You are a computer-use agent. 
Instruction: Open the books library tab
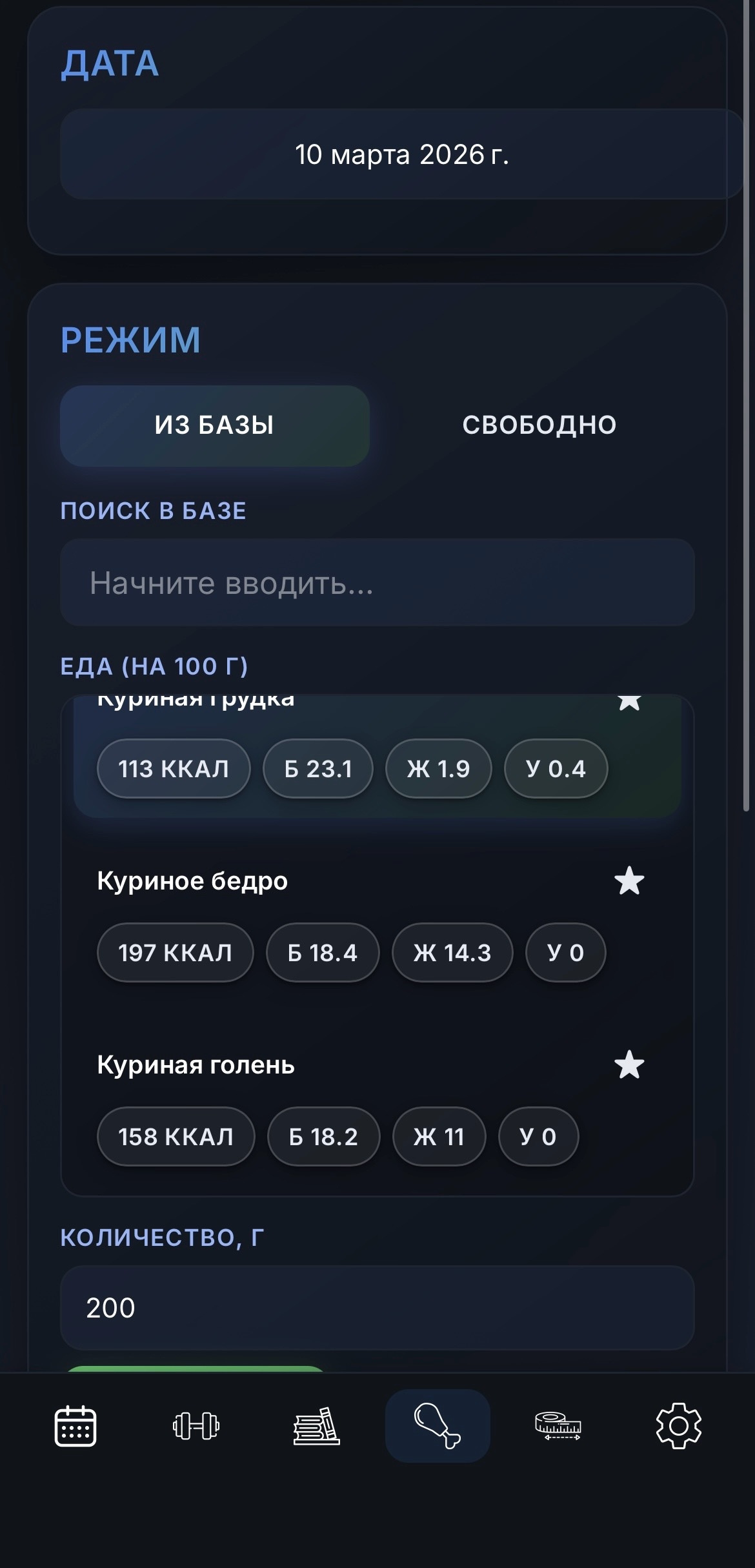coord(316,1426)
